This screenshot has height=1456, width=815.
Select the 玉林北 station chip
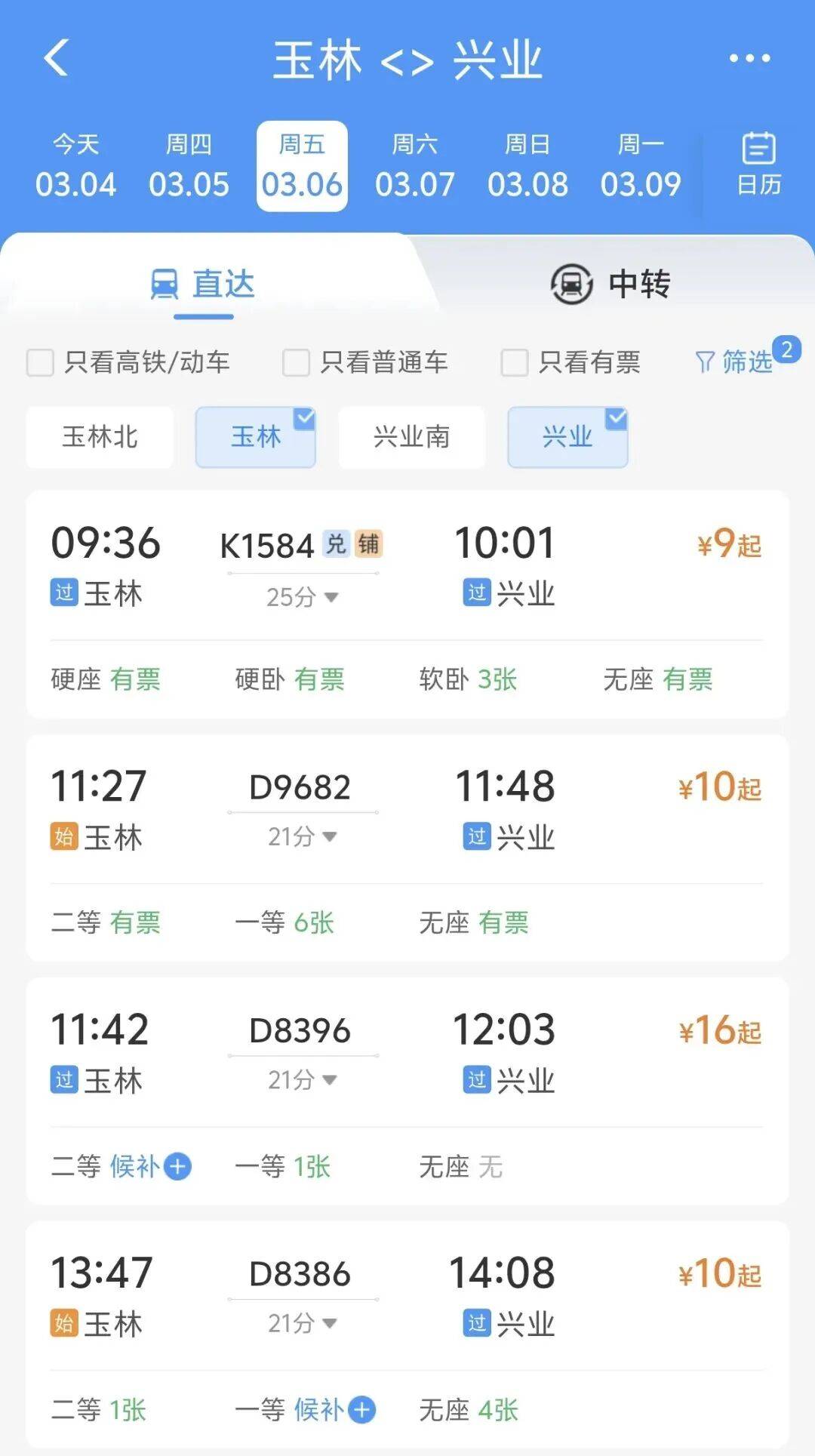click(100, 437)
